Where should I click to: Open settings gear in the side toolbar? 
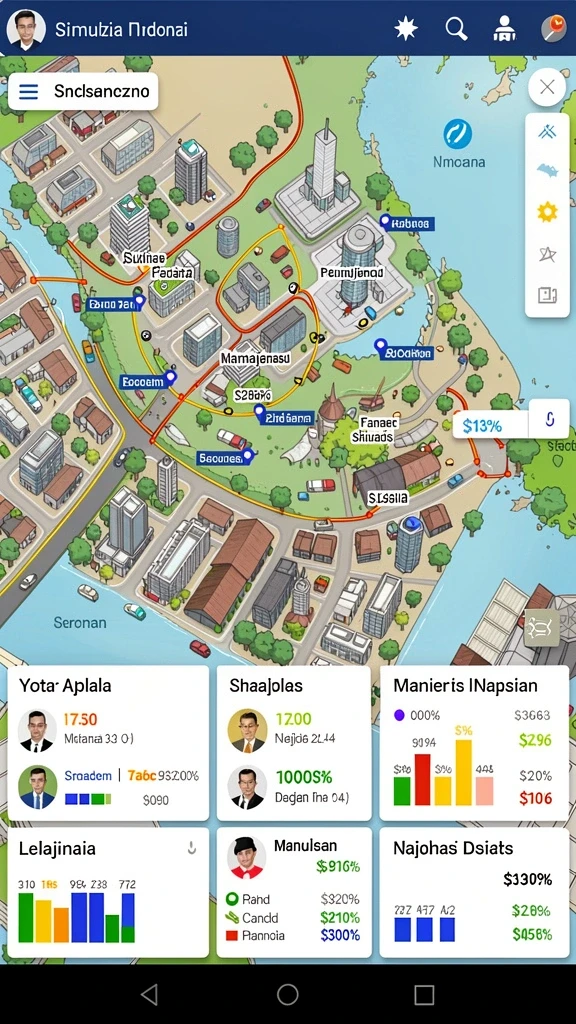pyautogui.click(x=547, y=212)
